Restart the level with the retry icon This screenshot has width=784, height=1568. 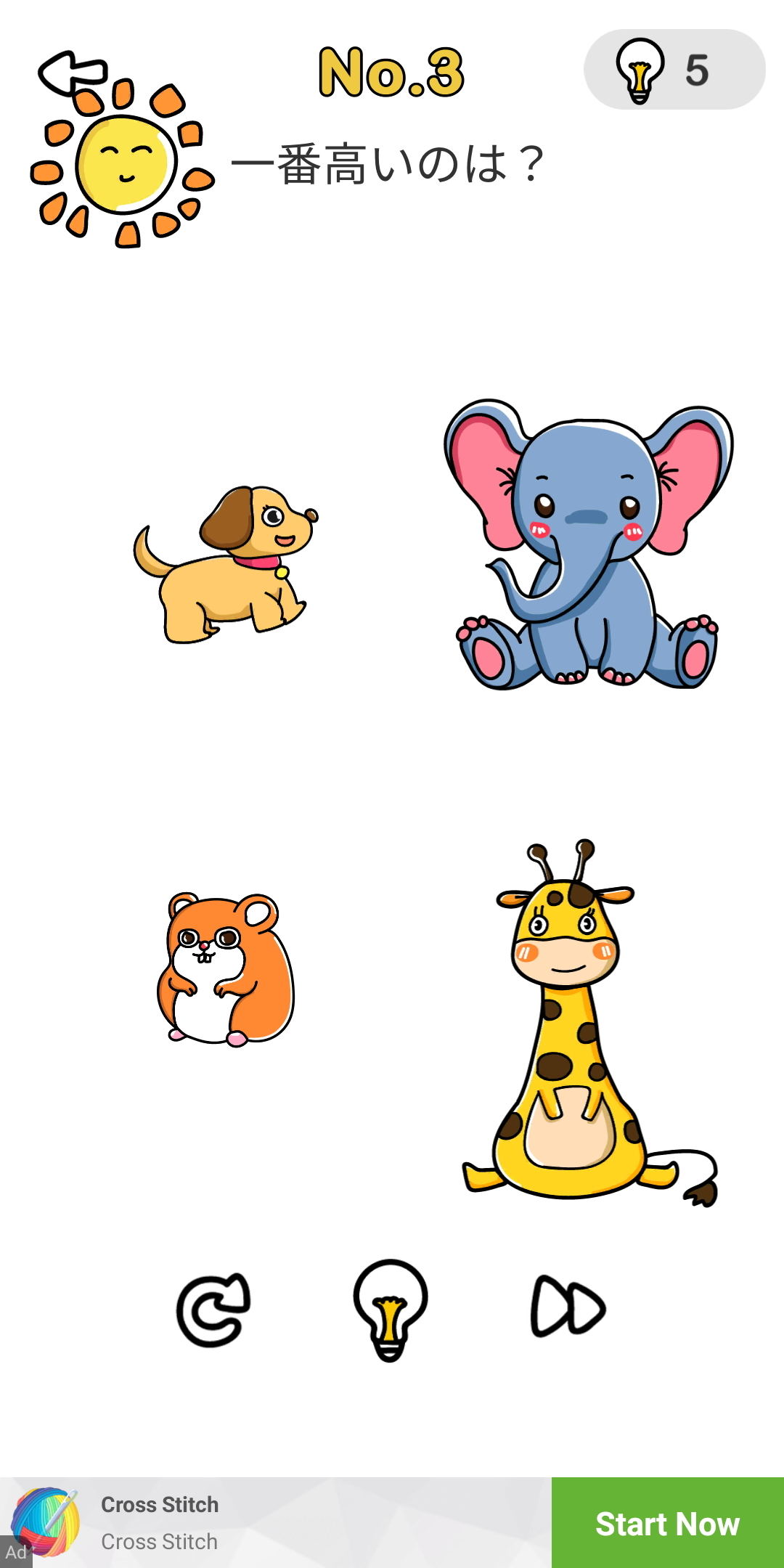coord(213,1310)
